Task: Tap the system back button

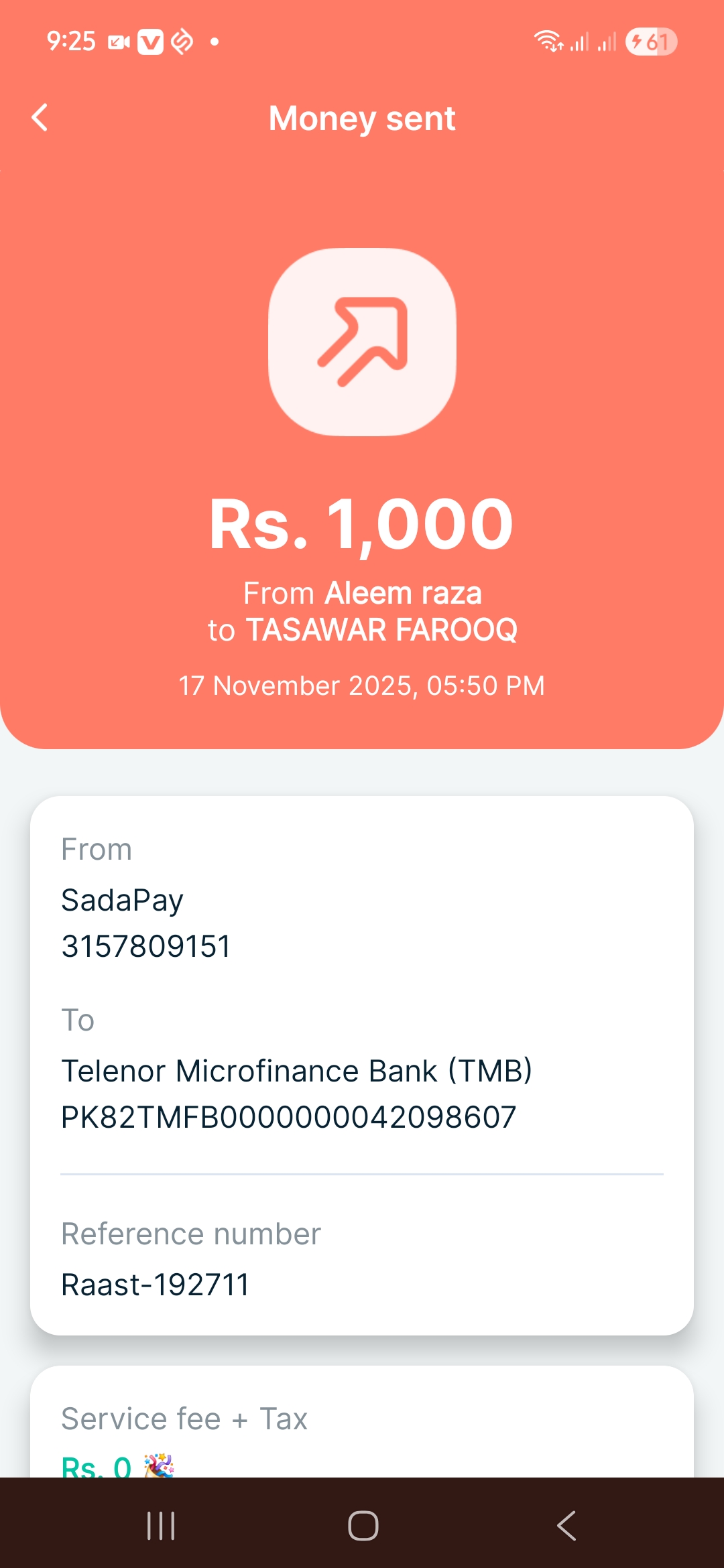Action: (566, 1526)
